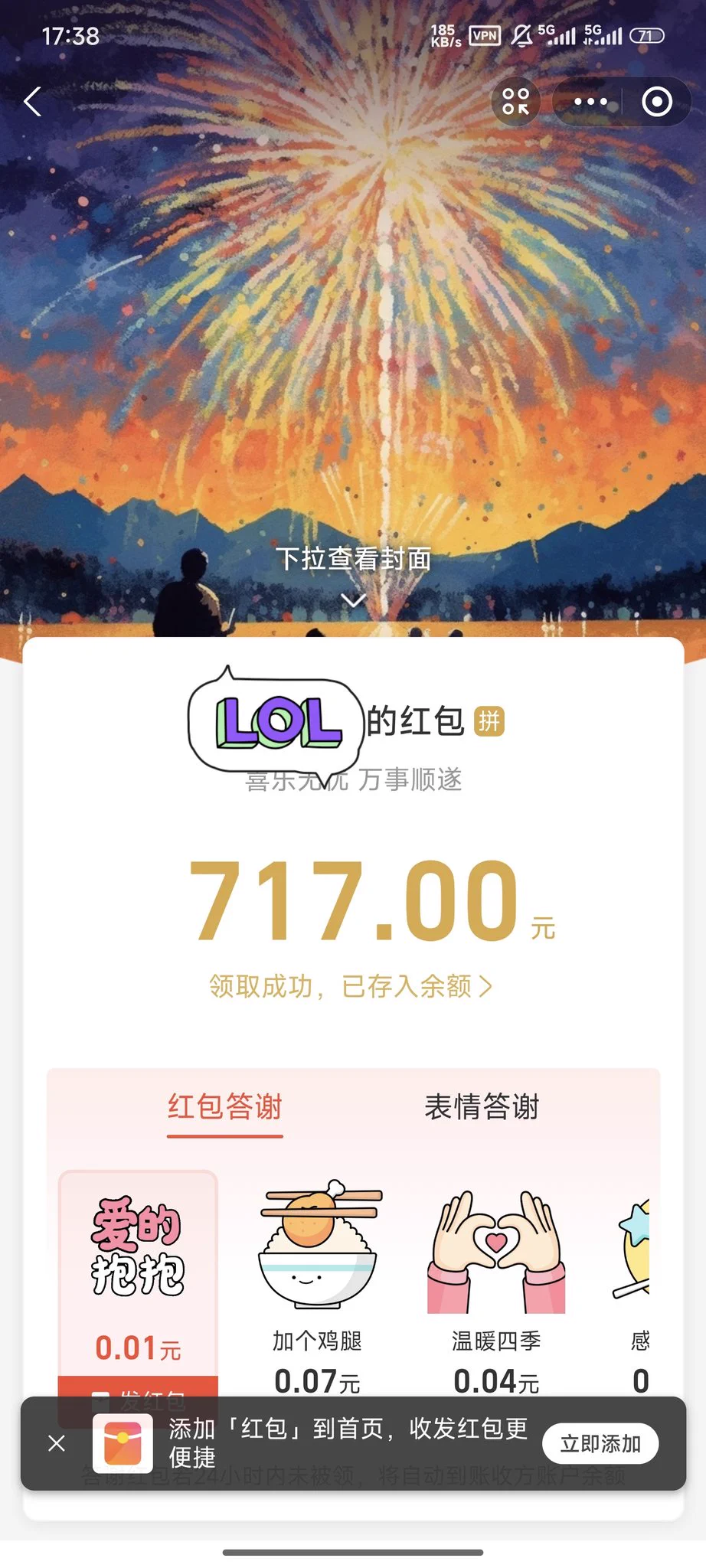Open the three-dot more menu
The width and height of the screenshot is (706, 1568).
tap(590, 102)
